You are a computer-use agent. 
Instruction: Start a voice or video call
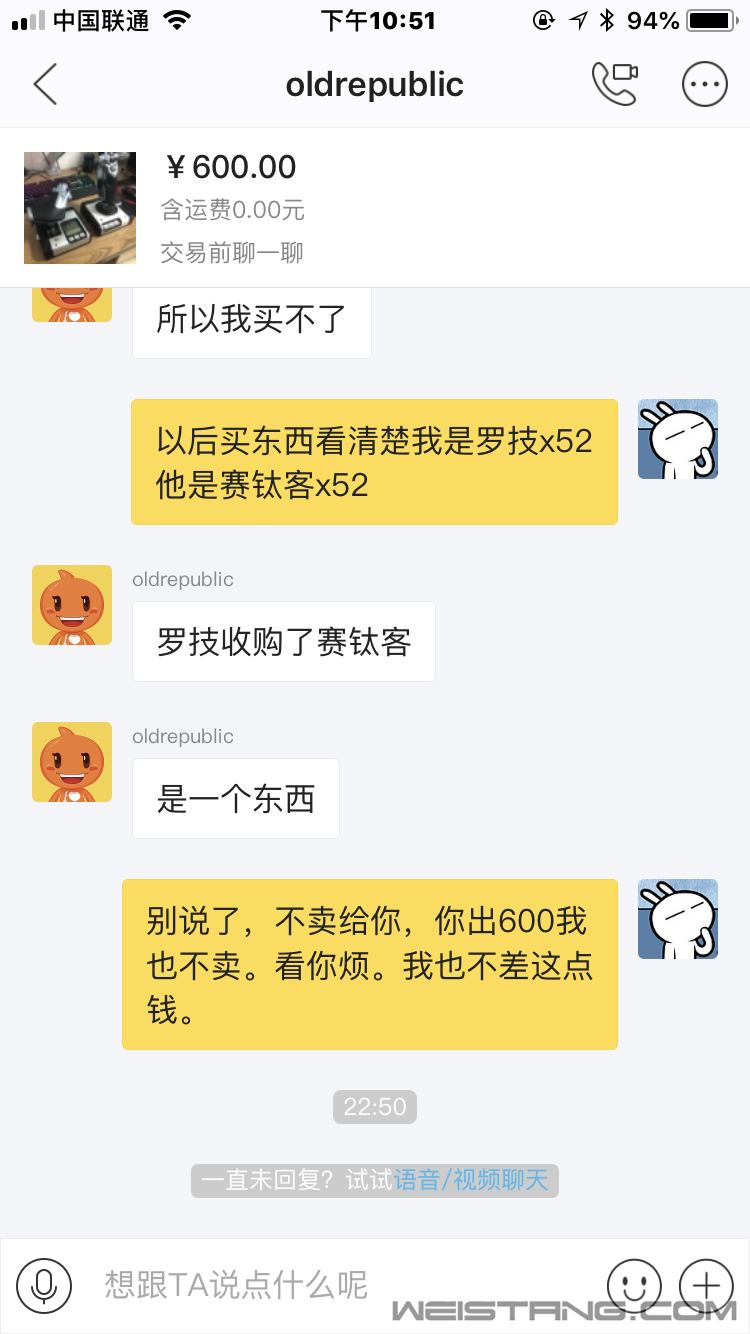click(614, 84)
